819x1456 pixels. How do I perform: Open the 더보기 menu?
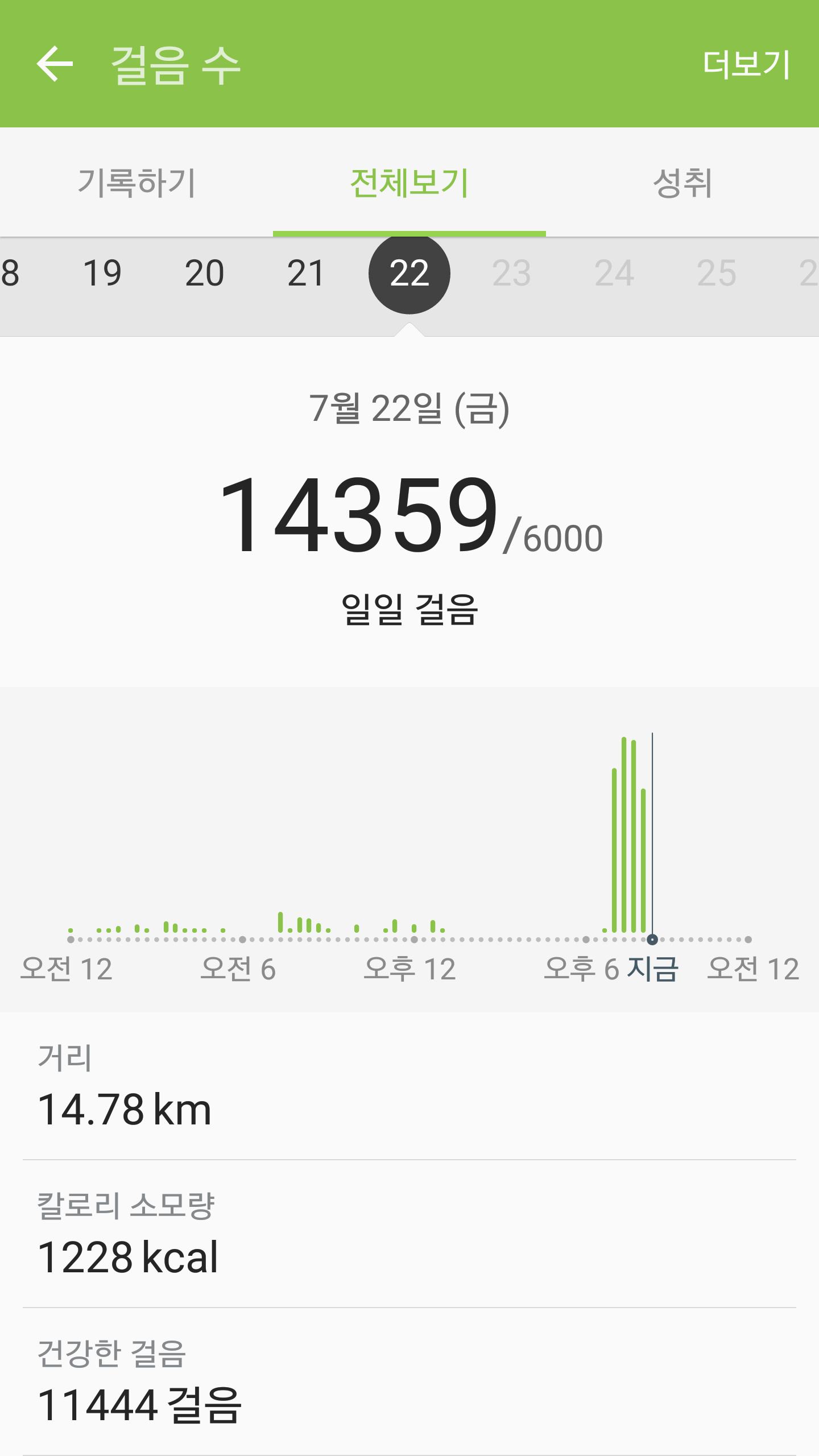pos(746,64)
